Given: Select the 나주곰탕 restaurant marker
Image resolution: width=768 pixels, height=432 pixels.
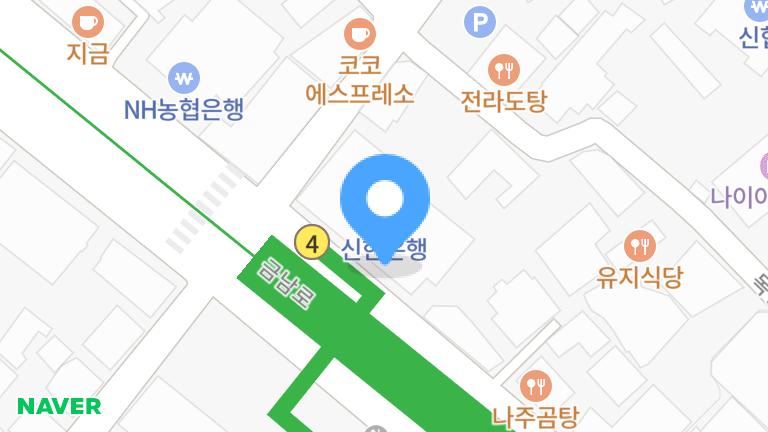Looking at the screenshot, I should (x=537, y=385).
